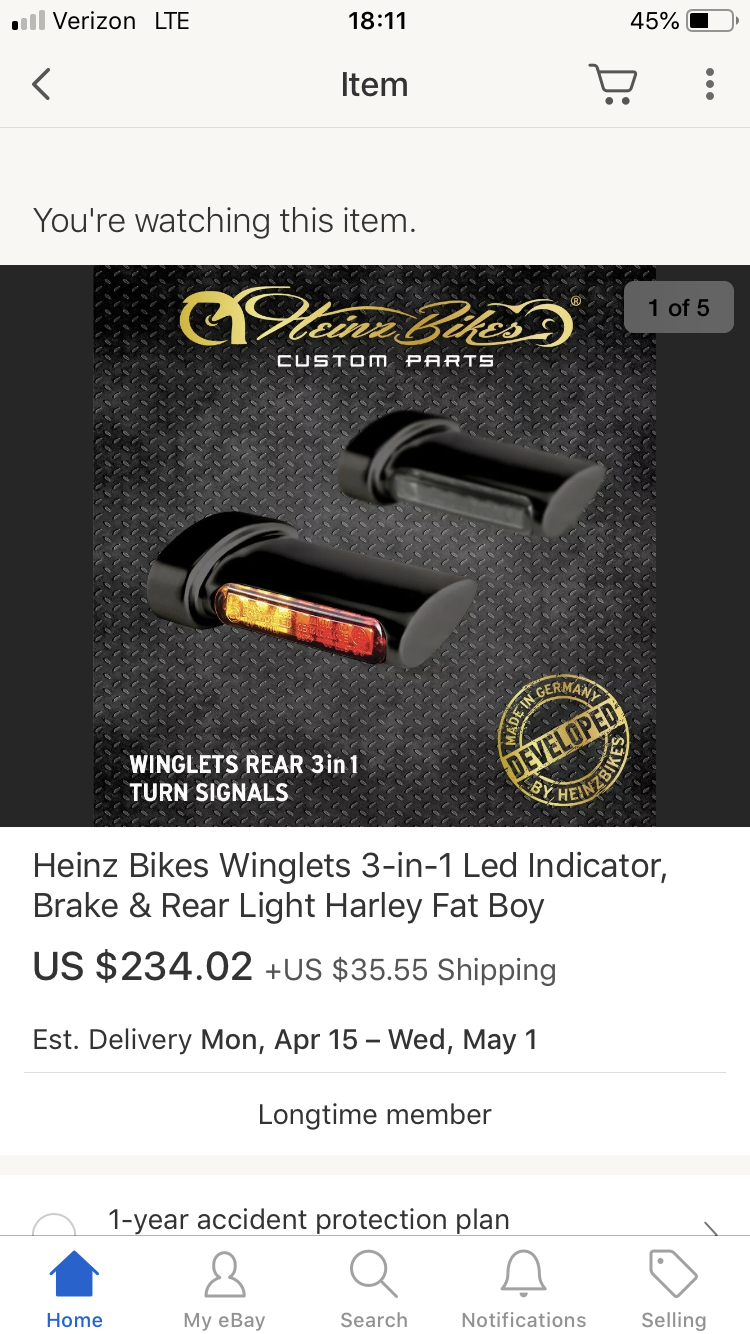Switch to the Search tab
Image resolution: width=750 pixels, height=1334 pixels.
tap(374, 1290)
